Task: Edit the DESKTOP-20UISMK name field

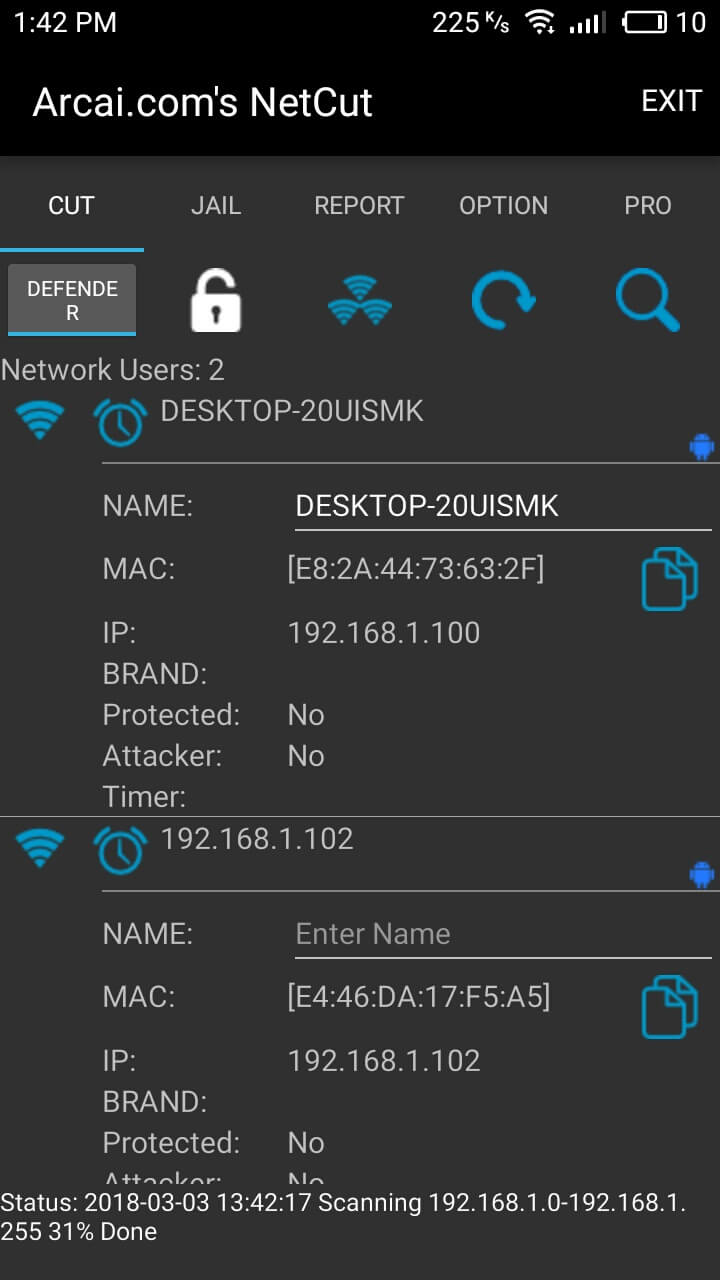Action: (x=502, y=506)
